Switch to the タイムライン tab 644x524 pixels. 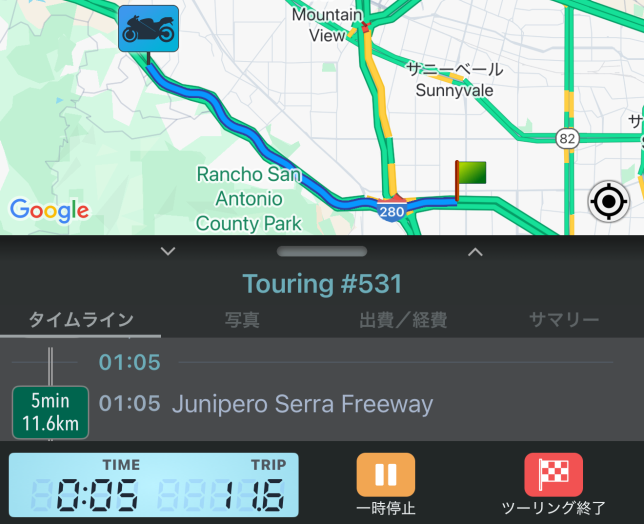pyautogui.click(x=80, y=320)
